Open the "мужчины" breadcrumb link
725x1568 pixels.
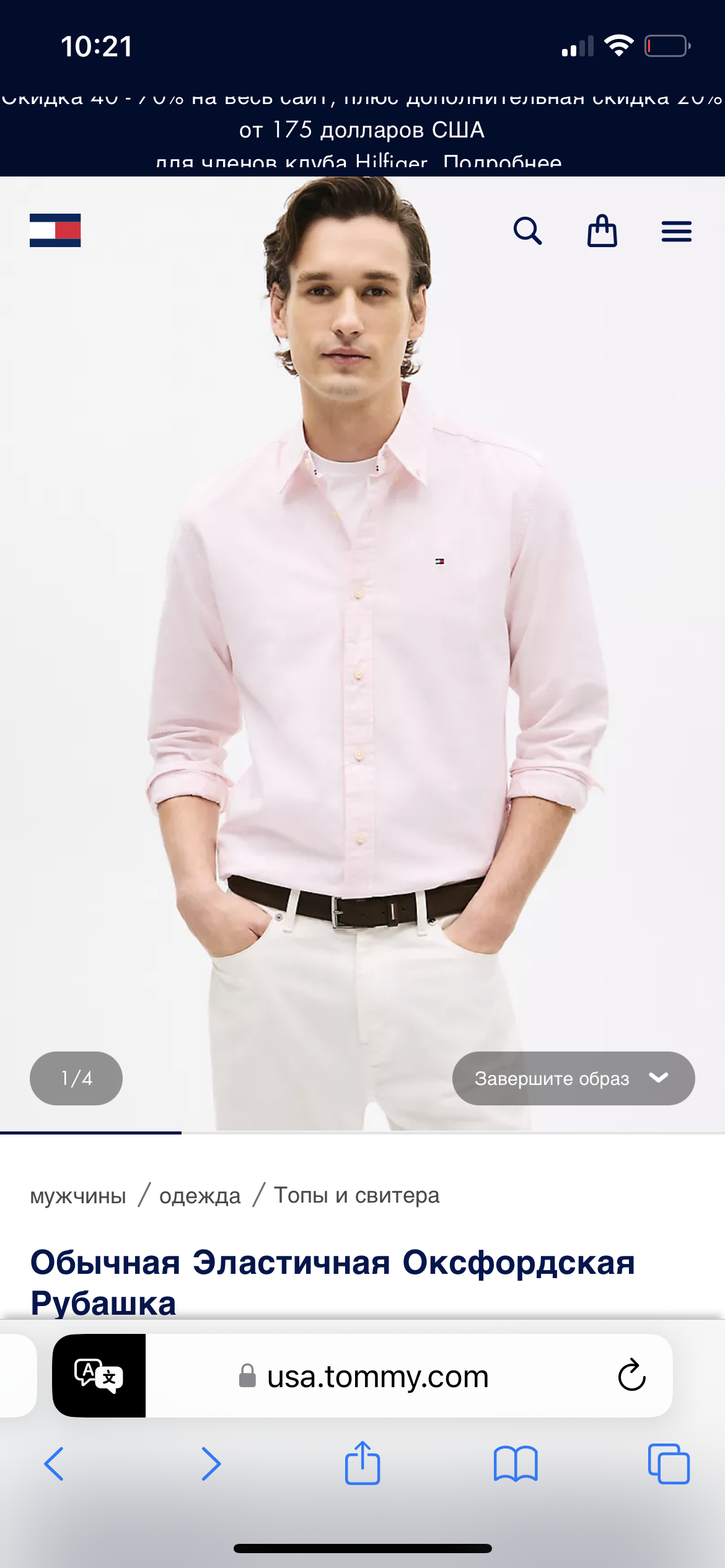(78, 1195)
